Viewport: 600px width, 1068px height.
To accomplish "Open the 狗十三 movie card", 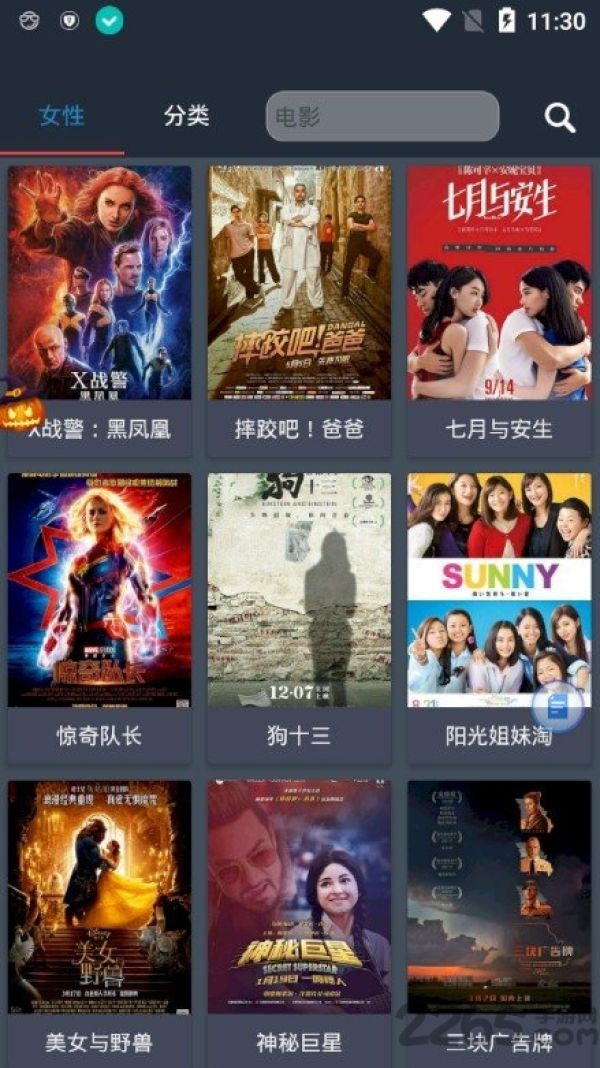I will 299,618.
